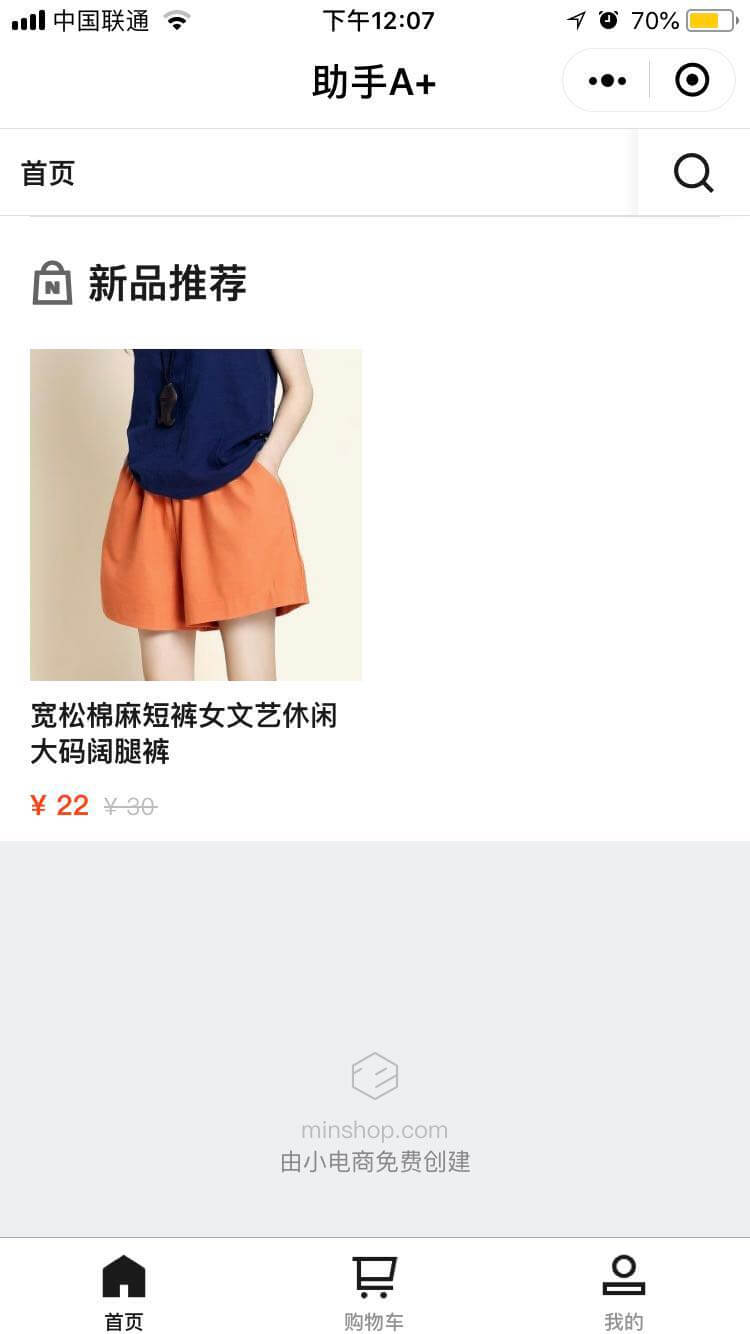
Task: Close the mini program with the circle button
Action: click(x=692, y=80)
